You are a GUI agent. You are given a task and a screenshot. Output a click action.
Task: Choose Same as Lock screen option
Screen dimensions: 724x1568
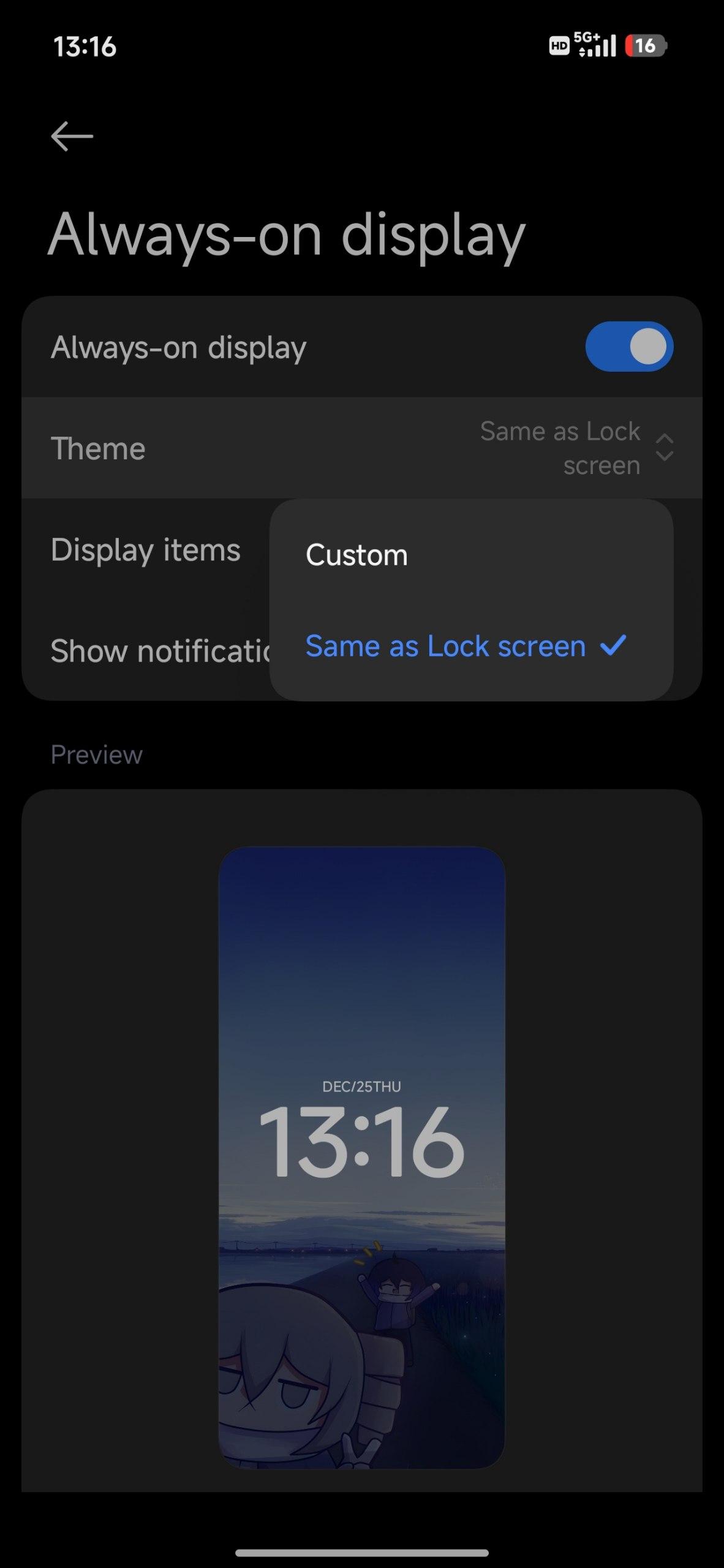click(x=446, y=646)
